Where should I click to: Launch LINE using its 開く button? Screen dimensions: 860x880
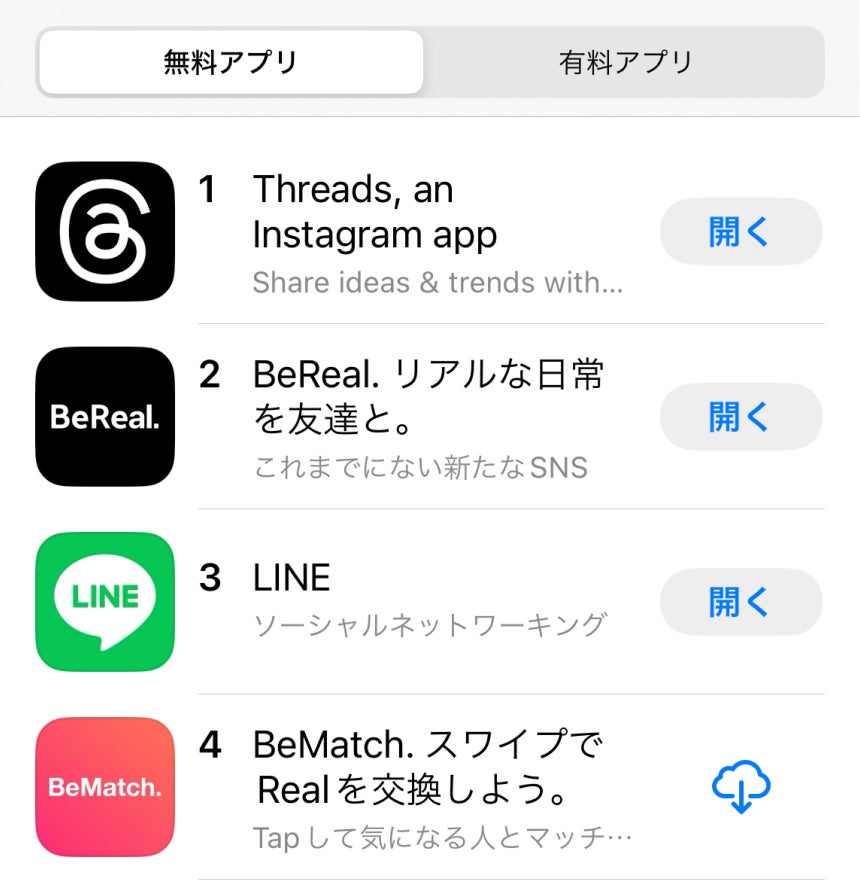740,602
